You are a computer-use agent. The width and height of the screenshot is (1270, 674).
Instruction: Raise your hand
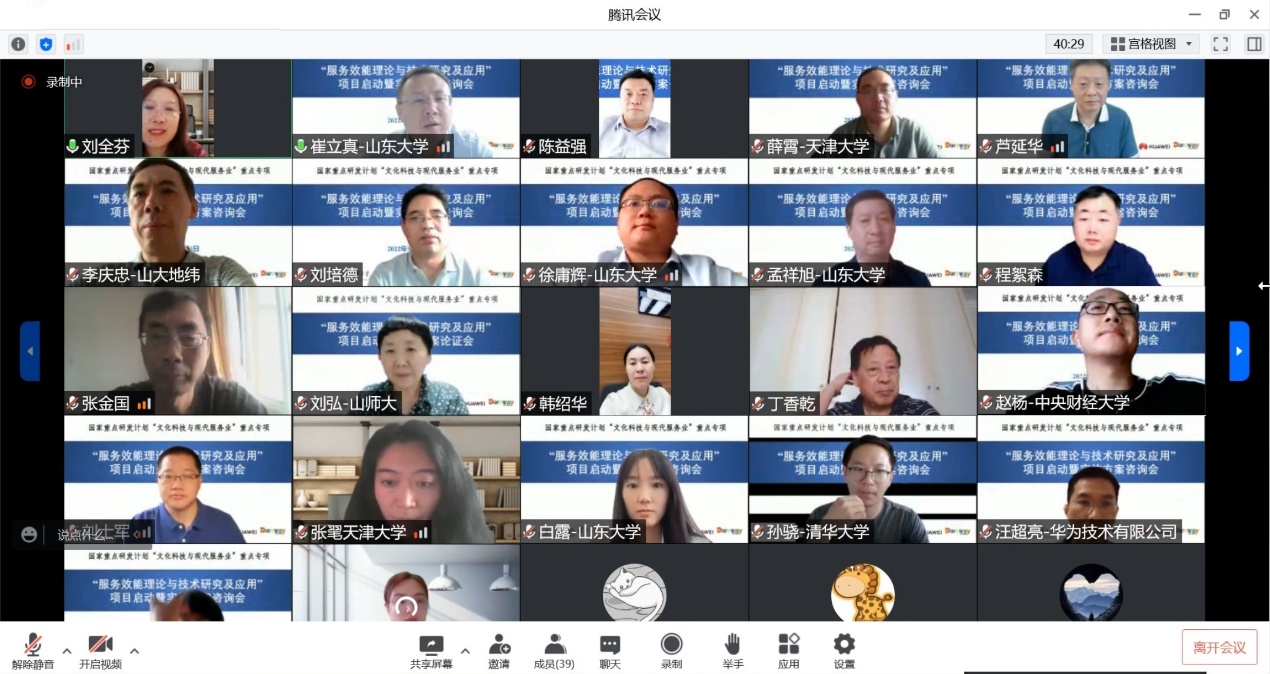(733, 651)
